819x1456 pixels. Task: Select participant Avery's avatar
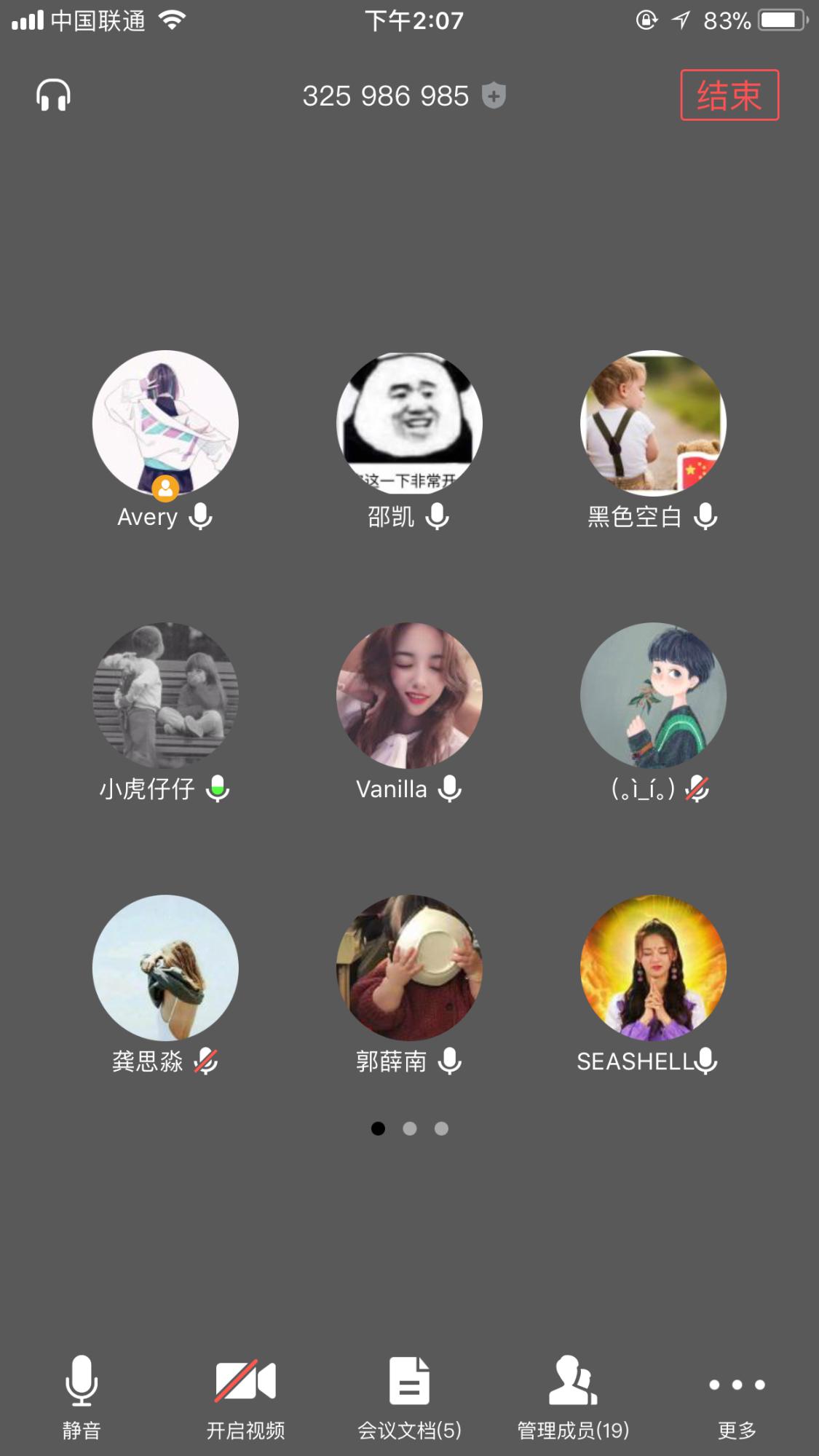pos(165,423)
